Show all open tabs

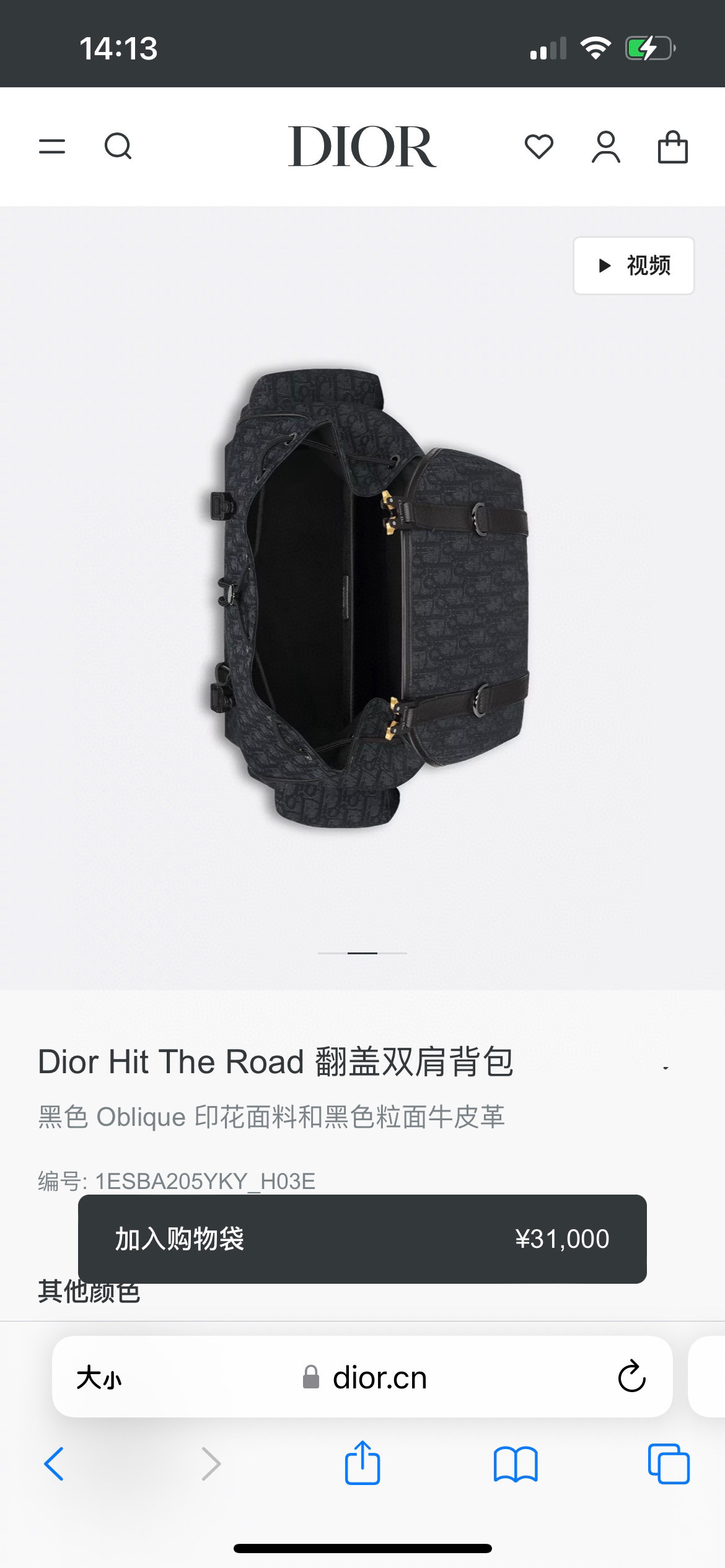(x=668, y=1464)
